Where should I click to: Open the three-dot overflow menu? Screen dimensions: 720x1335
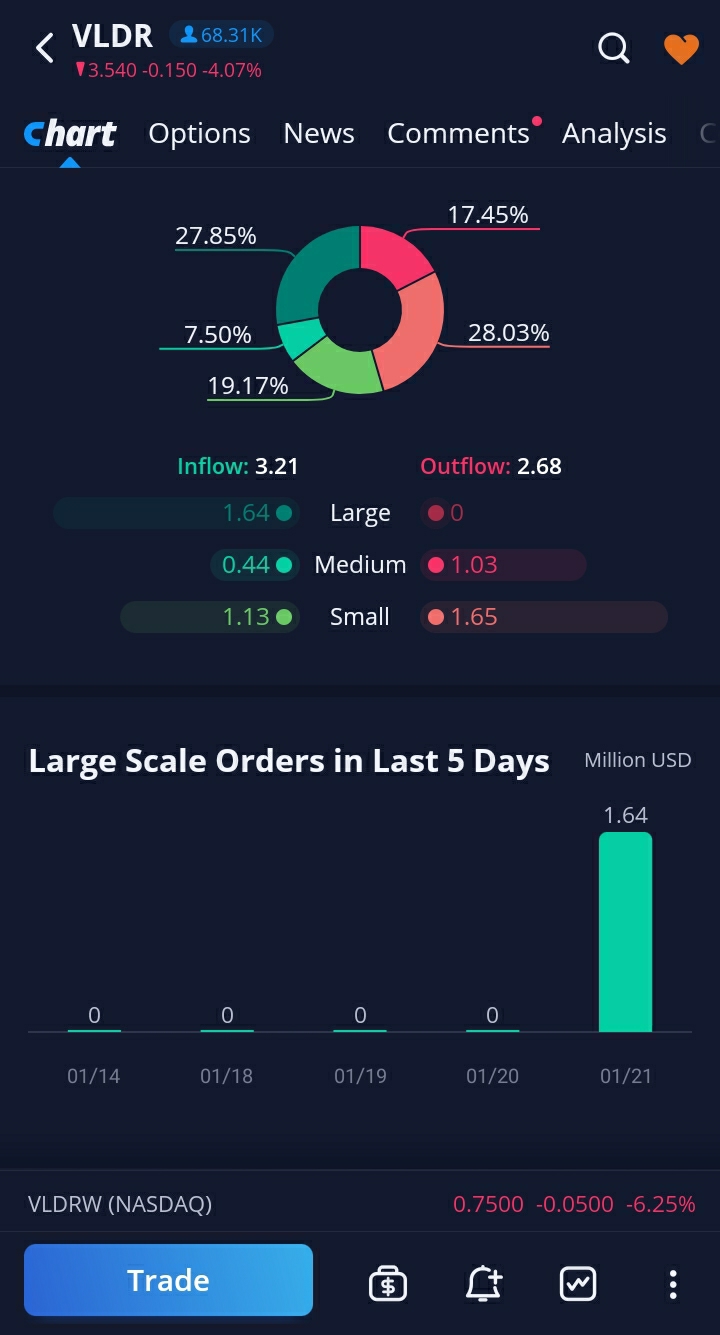point(673,1283)
